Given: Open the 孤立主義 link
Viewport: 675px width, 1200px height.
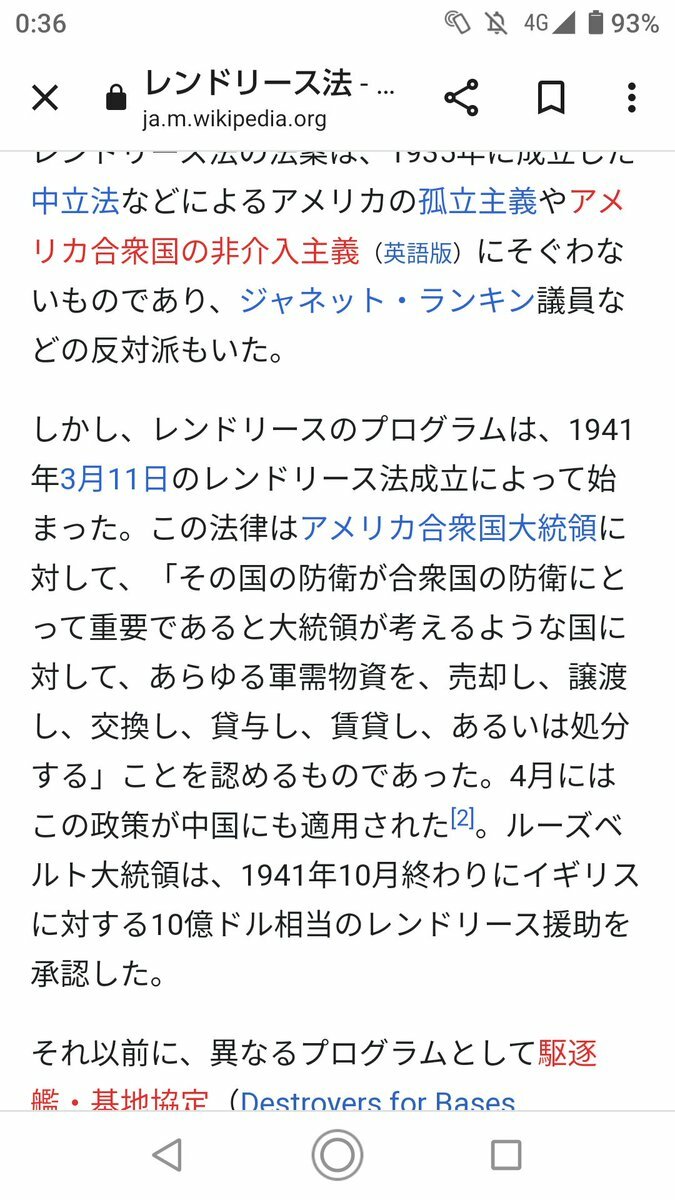Looking at the screenshot, I should click(477, 201).
